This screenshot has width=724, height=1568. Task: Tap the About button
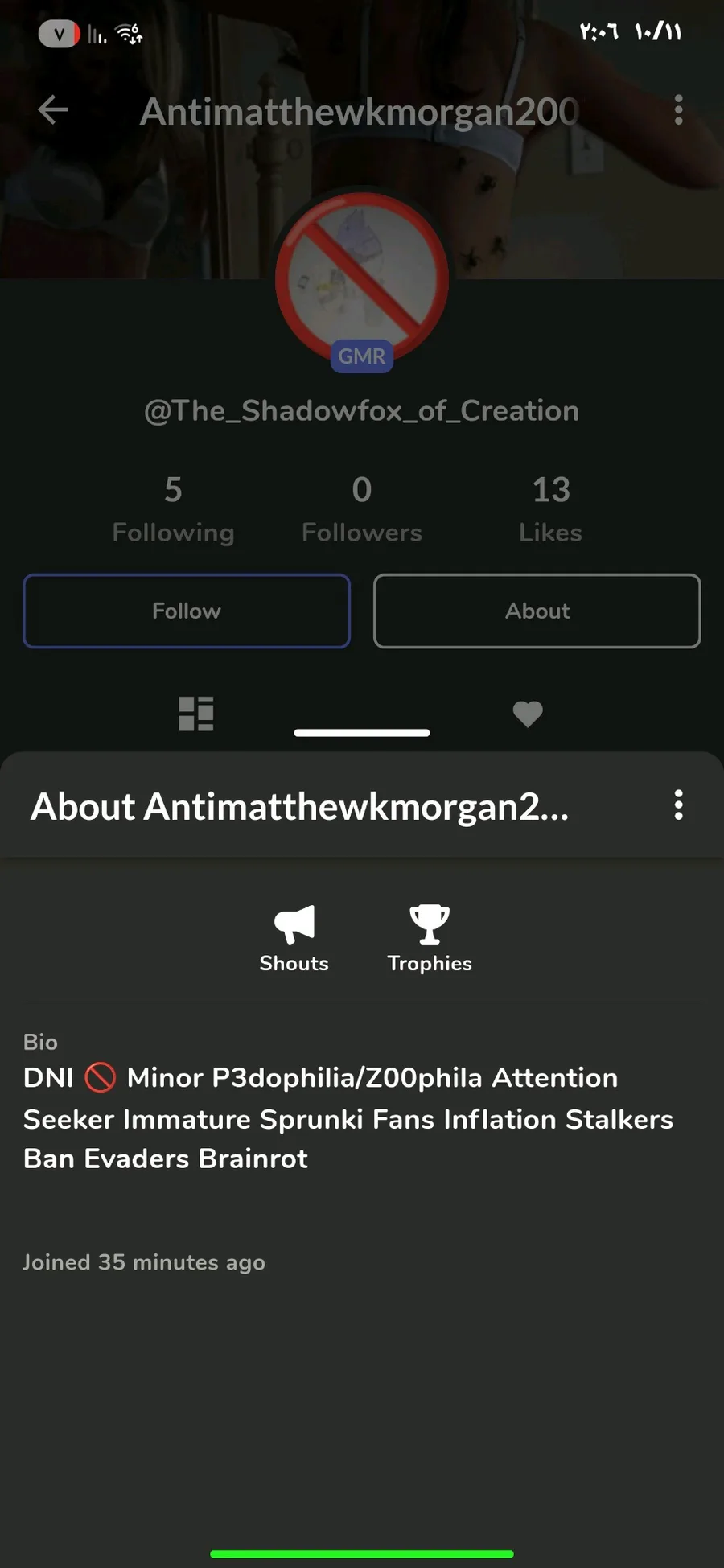pos(537,611)
